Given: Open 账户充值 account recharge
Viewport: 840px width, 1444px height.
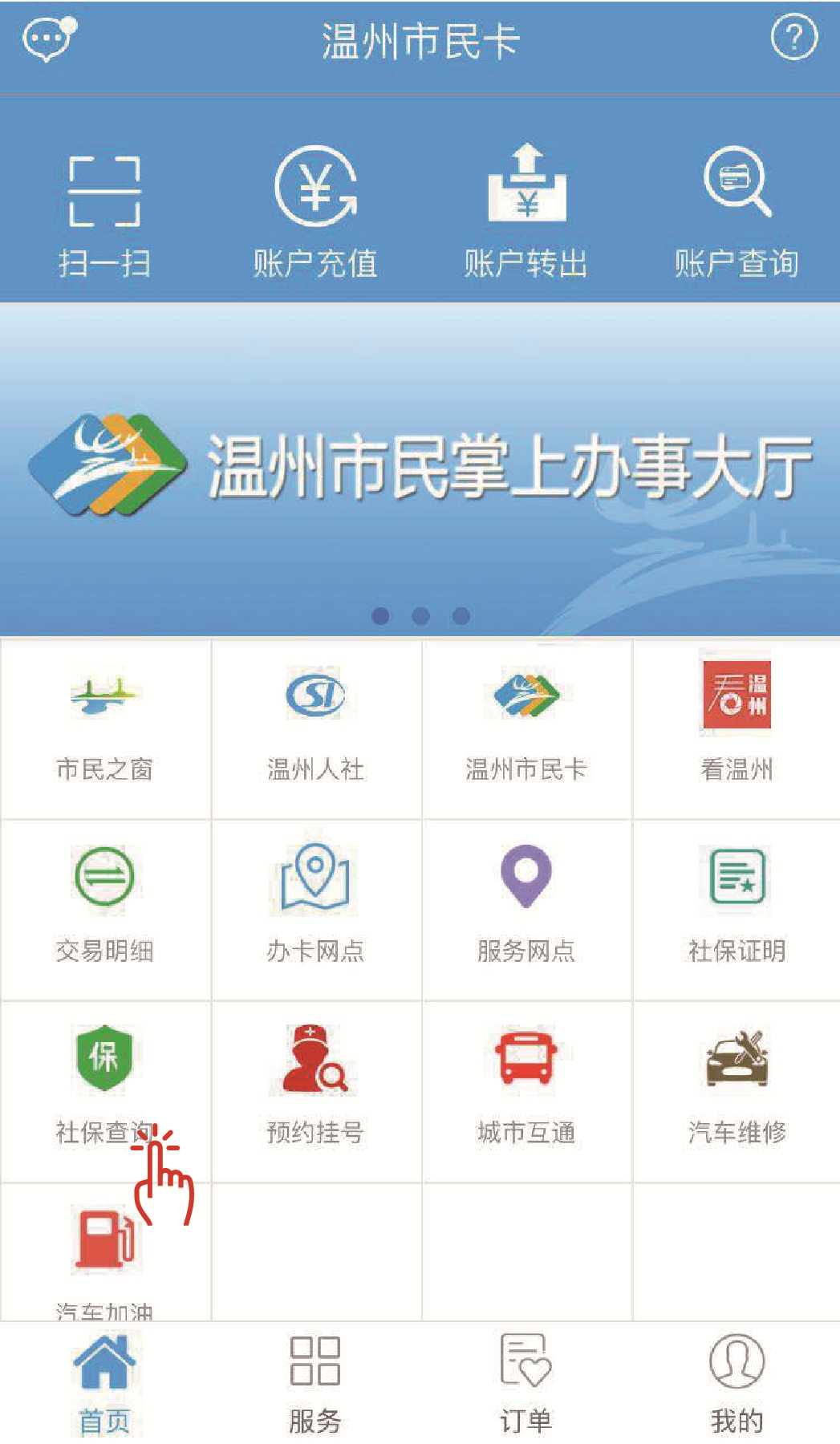Looking at the screenshot, I should pos(315,213).
